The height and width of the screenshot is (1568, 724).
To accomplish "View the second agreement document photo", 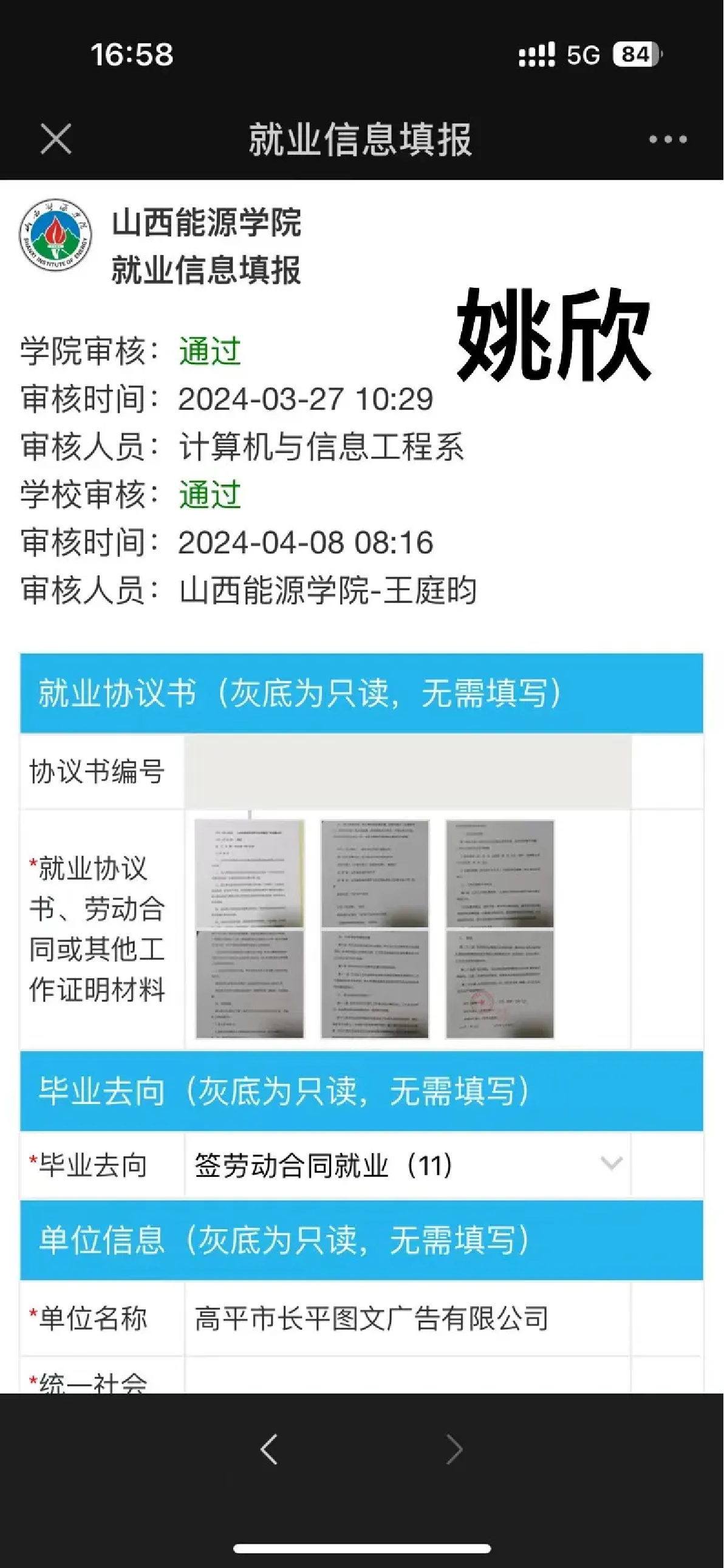I will click(x=375, y=929).
